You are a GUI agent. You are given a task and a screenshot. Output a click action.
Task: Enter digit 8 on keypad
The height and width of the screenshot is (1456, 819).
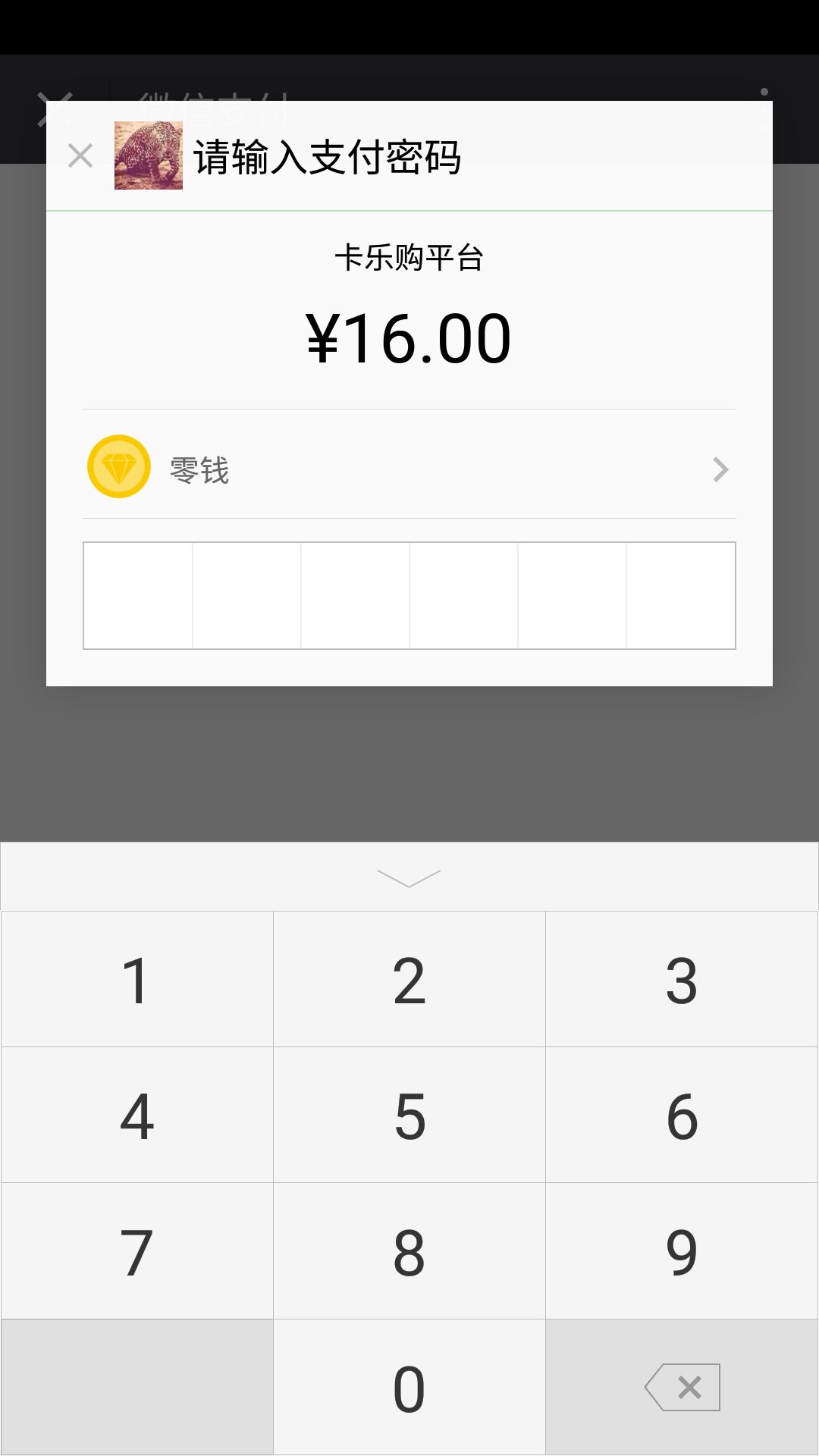(x=409, y=1251)
